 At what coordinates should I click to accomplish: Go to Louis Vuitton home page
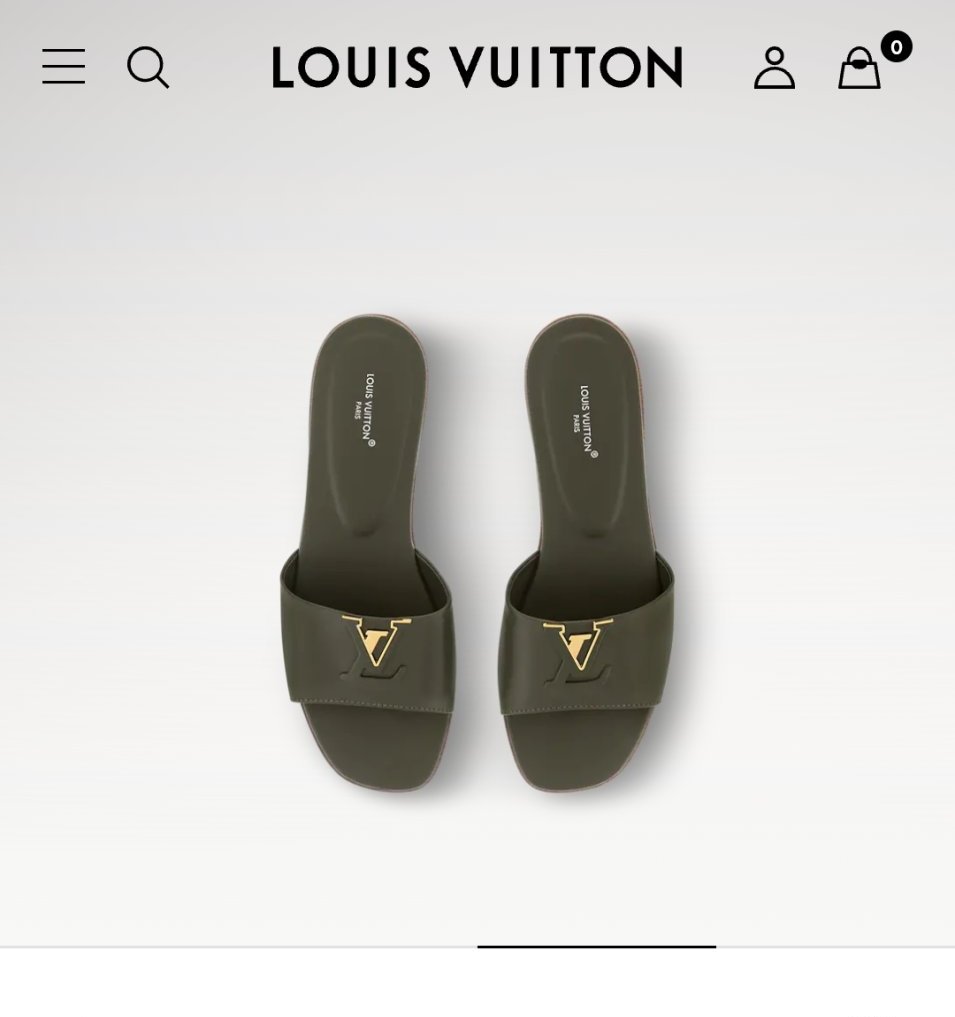tap(477, 67)
